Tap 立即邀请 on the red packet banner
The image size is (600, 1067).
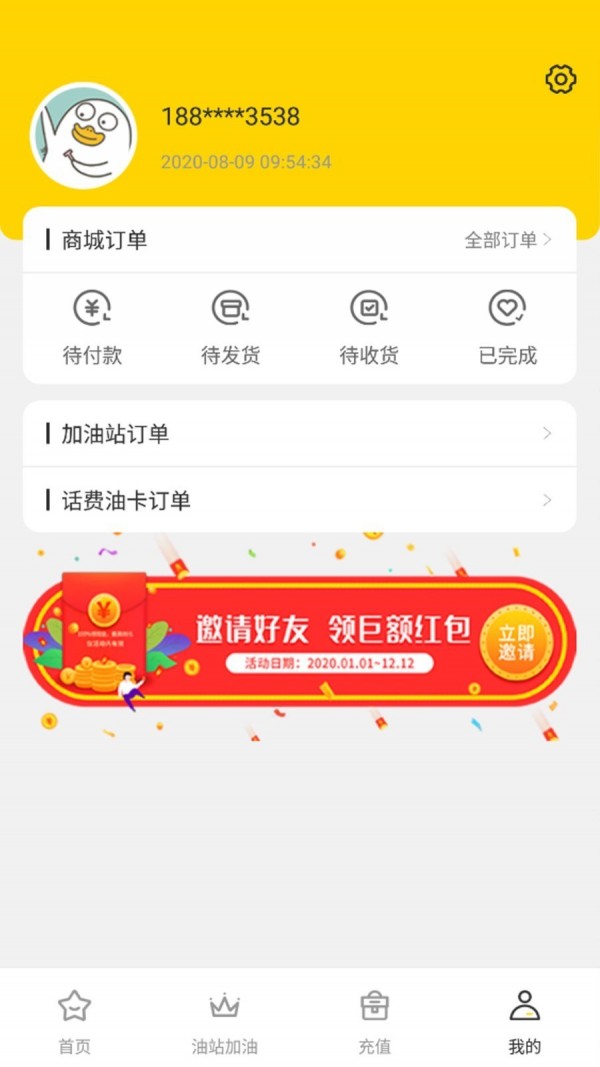516,642
